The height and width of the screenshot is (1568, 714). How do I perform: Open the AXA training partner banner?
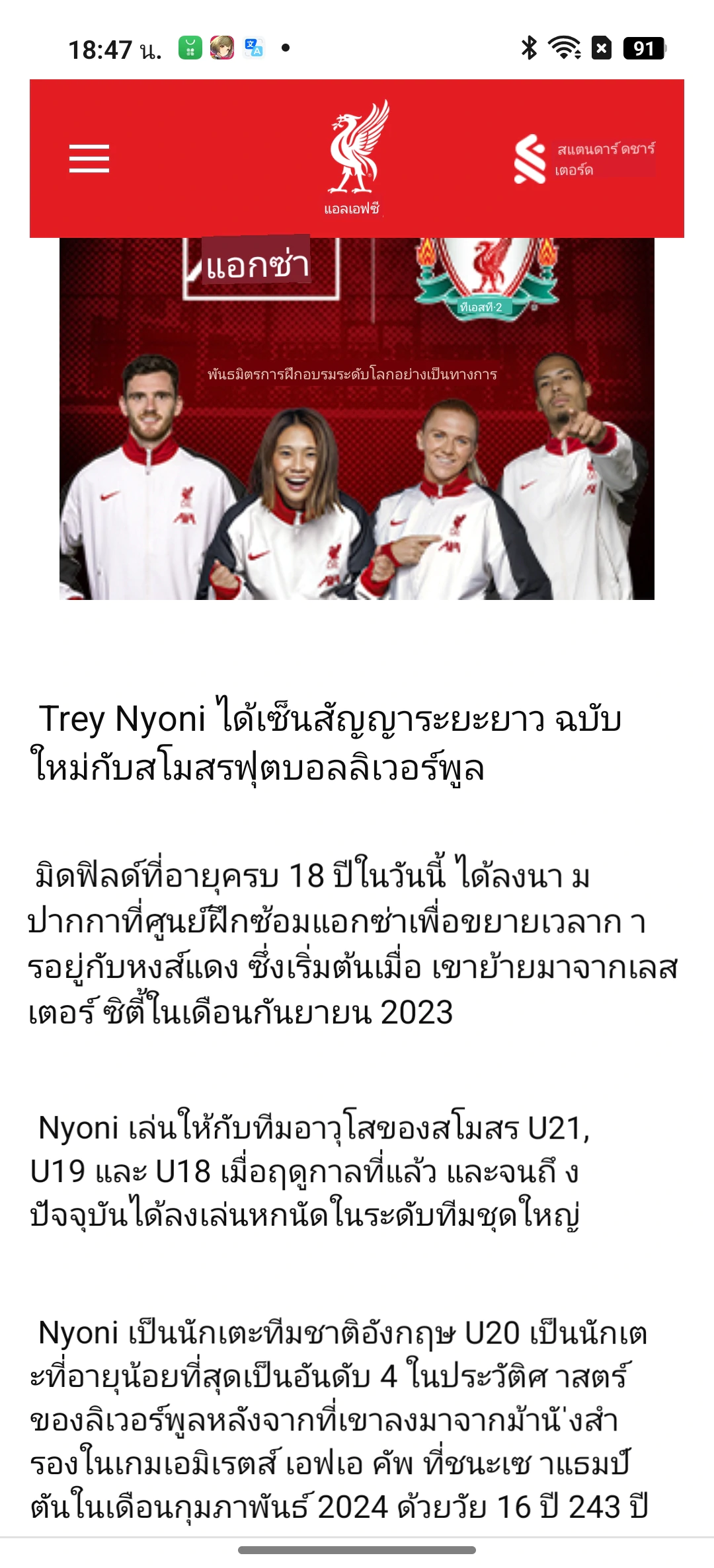point(357,418)
